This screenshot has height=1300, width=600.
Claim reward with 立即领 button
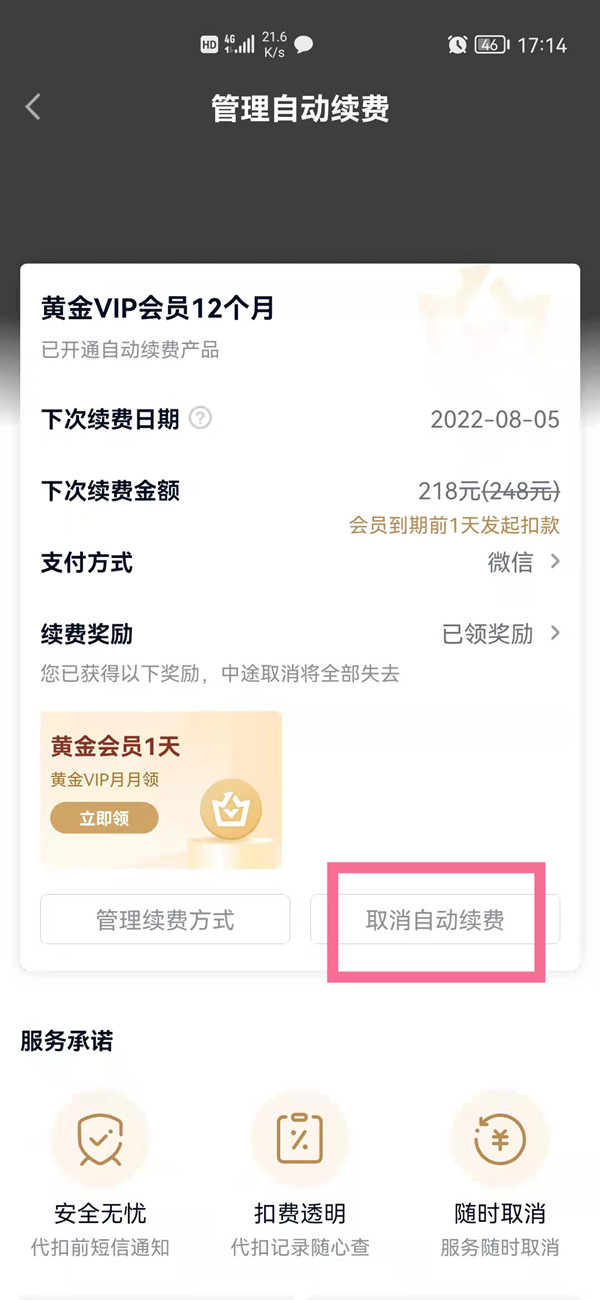[105, 818]
